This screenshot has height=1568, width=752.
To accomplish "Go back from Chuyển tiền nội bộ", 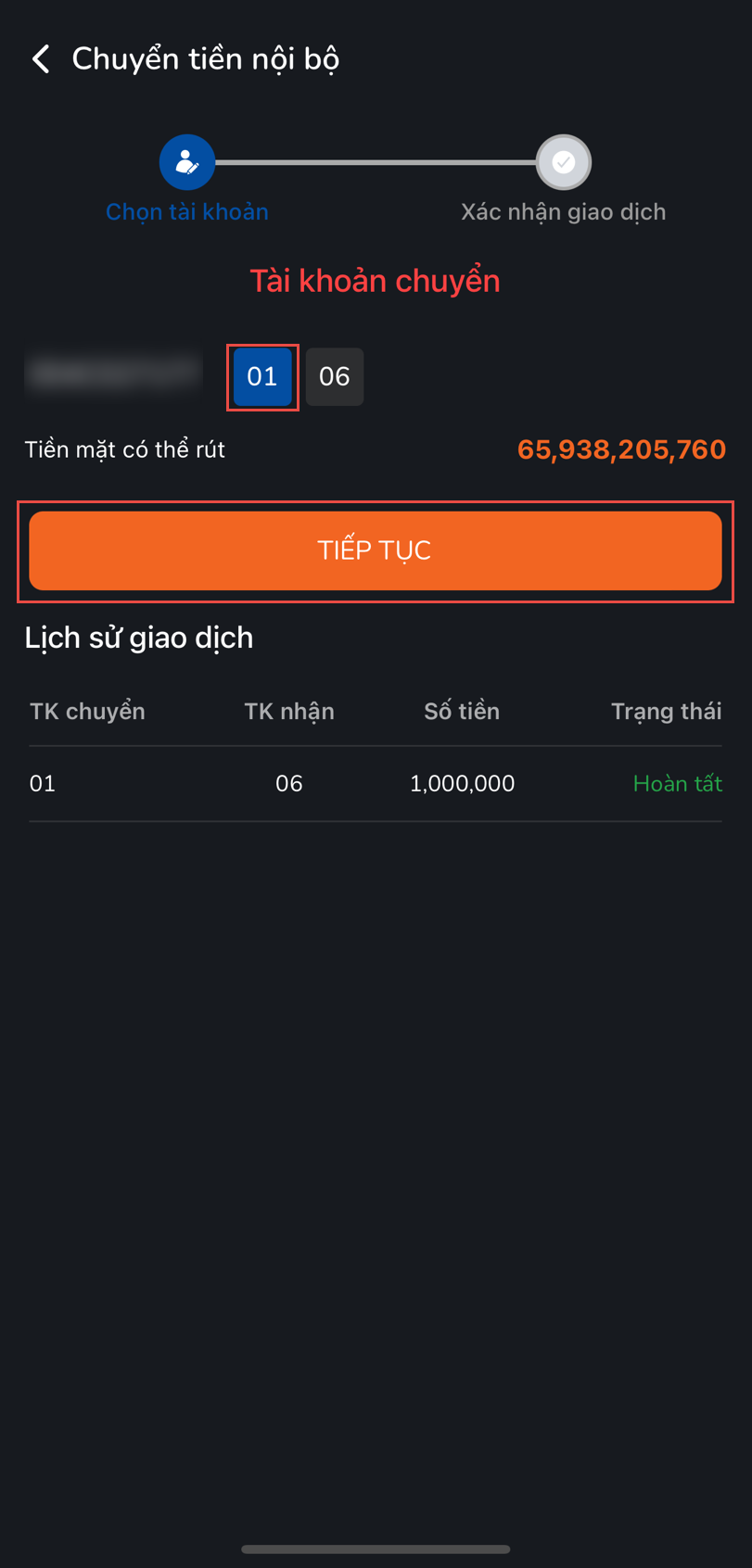I will click(x=41, y=58).
